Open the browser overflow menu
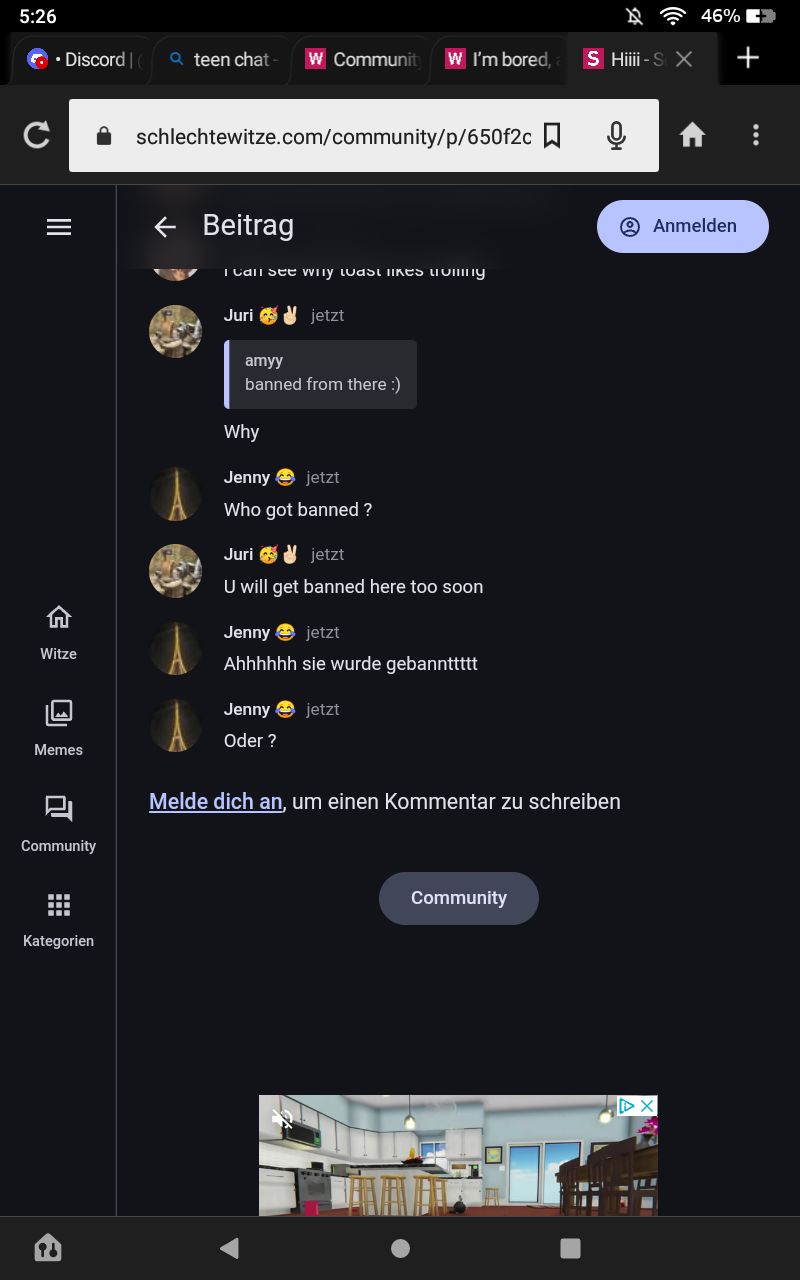The image size is (800, 1280). point(756,135)
